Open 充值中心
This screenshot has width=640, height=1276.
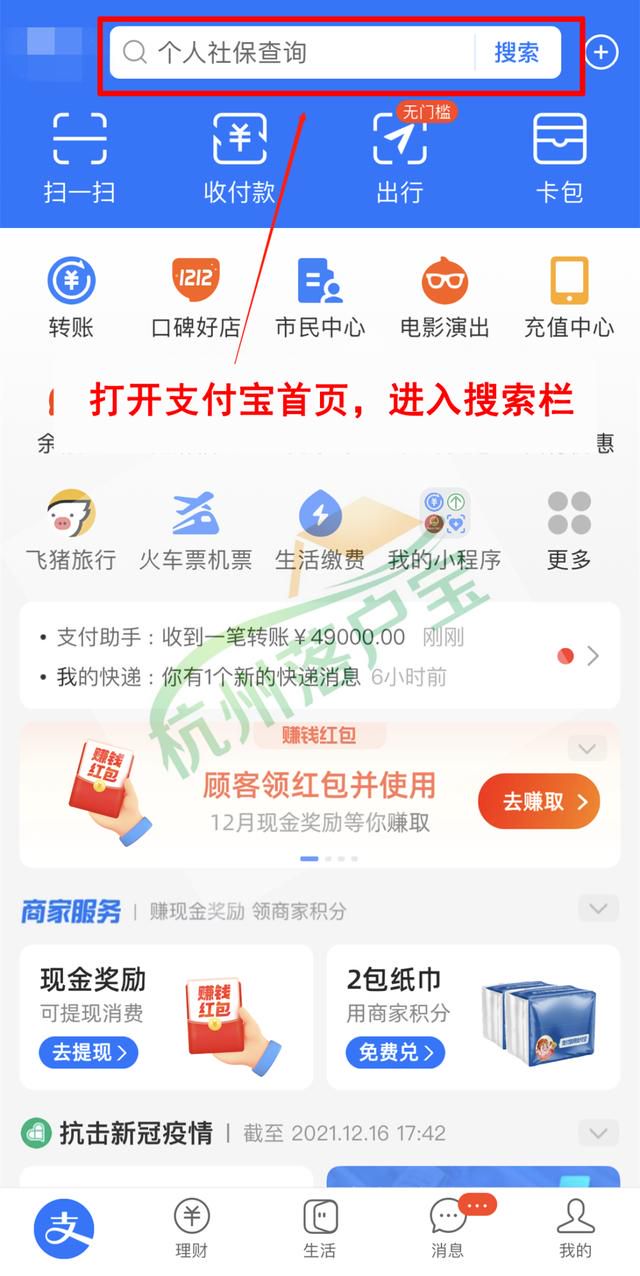click(569, 297)
